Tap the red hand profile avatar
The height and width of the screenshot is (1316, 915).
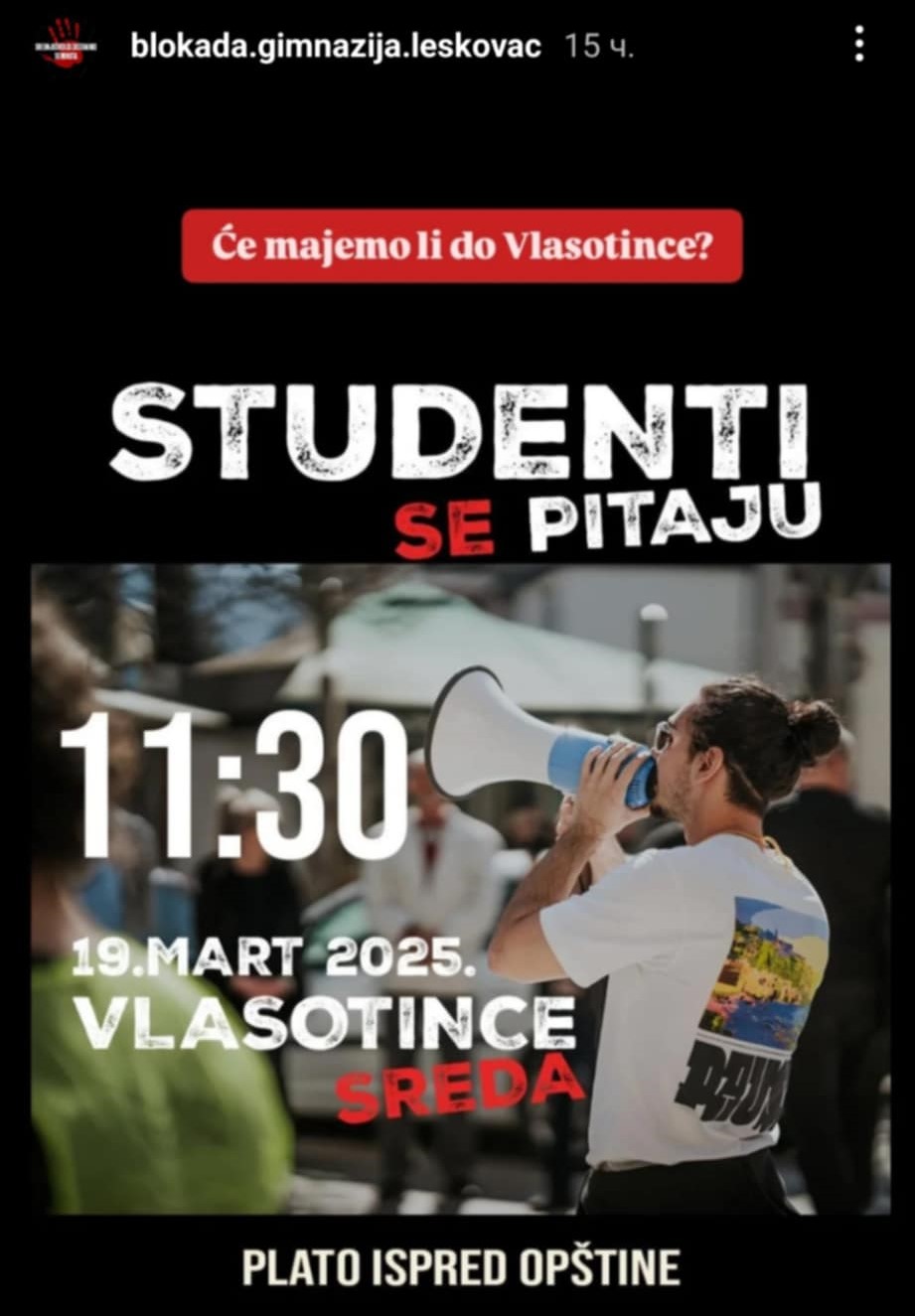[x=64, y=45]
